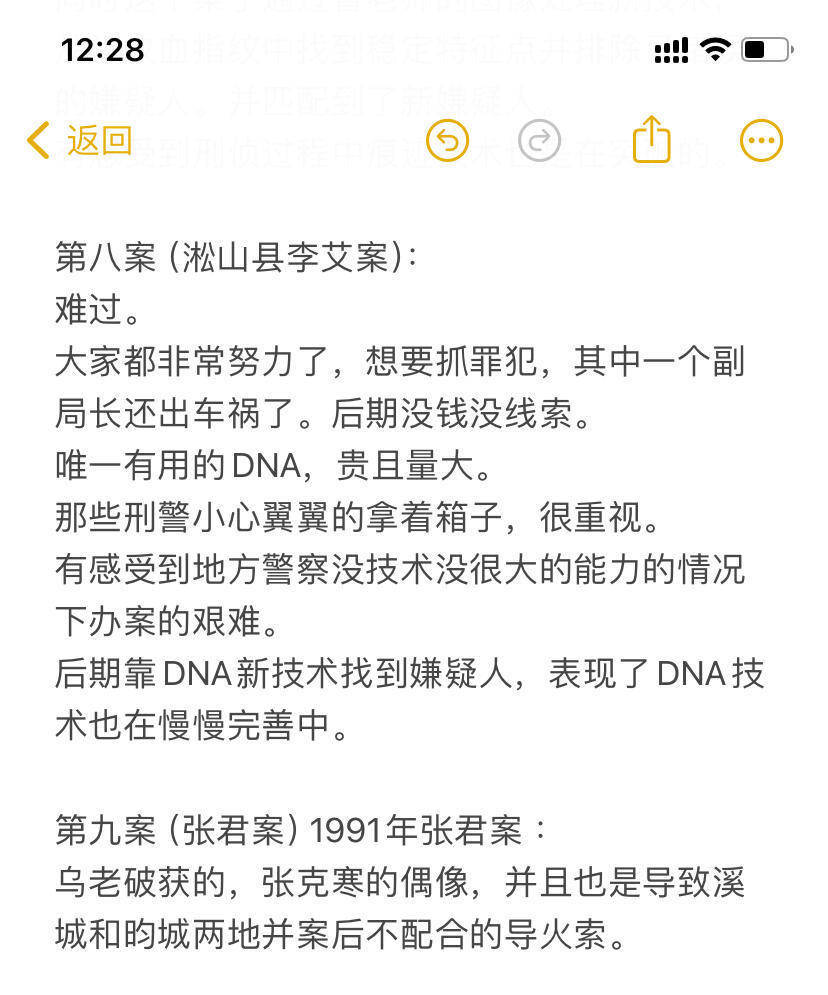
Task: Redo the last undone edit
Action: pyautogui.click(x=540, y=141)
